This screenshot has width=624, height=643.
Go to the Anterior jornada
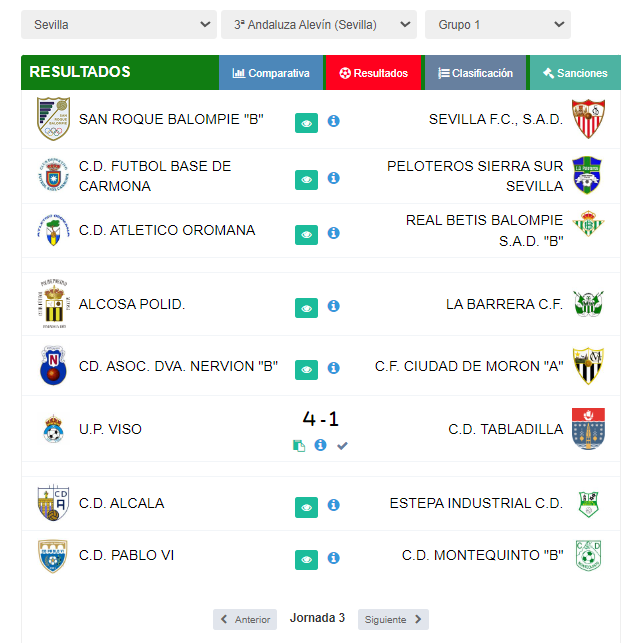(x=245, y=620)
